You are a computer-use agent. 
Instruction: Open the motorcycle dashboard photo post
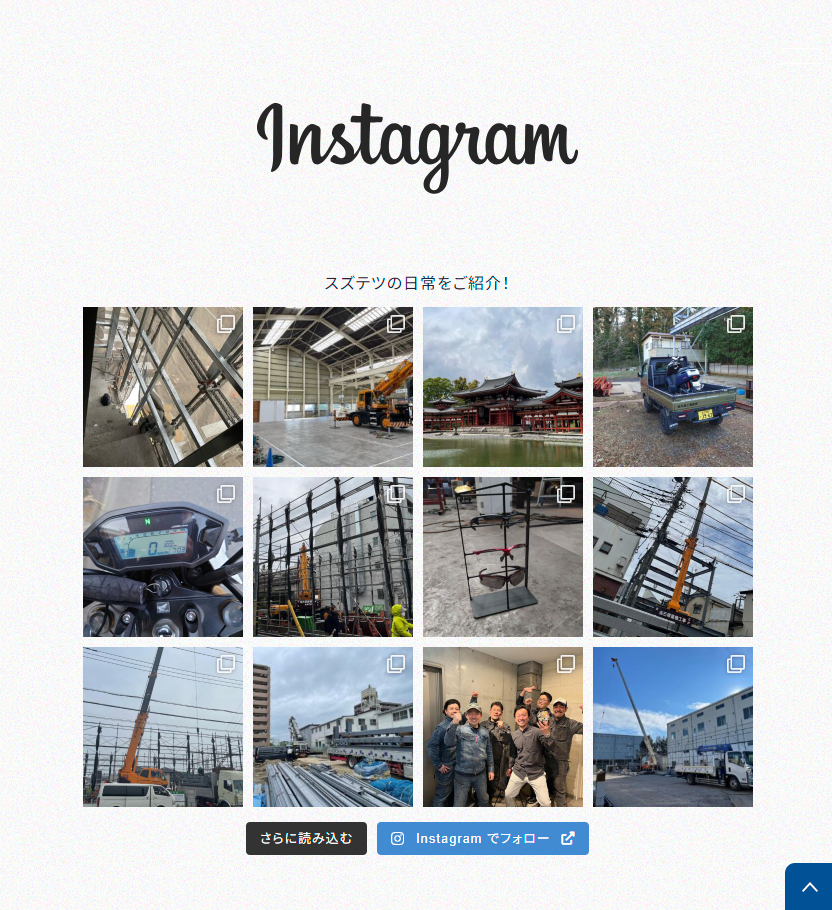pyautogui.click(x=163, y=557)
